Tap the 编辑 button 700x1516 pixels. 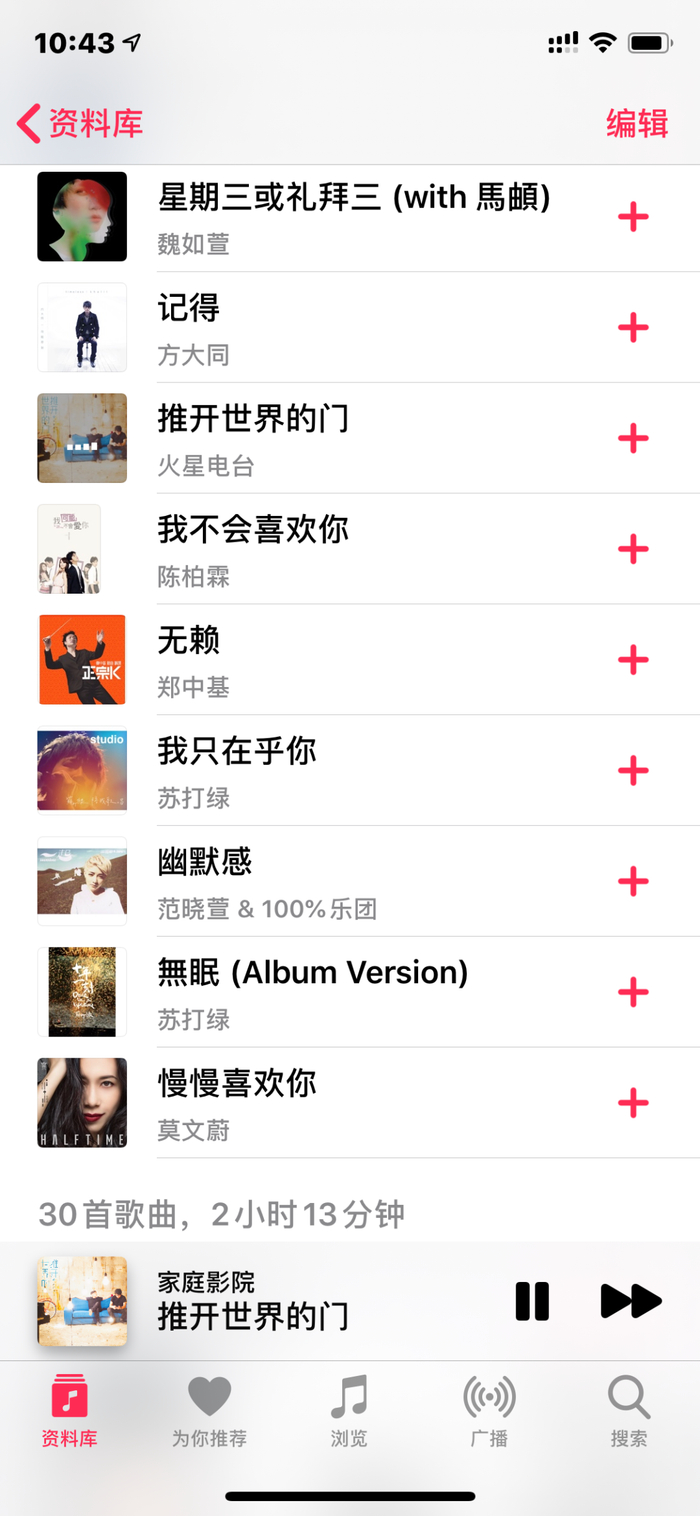637,124
